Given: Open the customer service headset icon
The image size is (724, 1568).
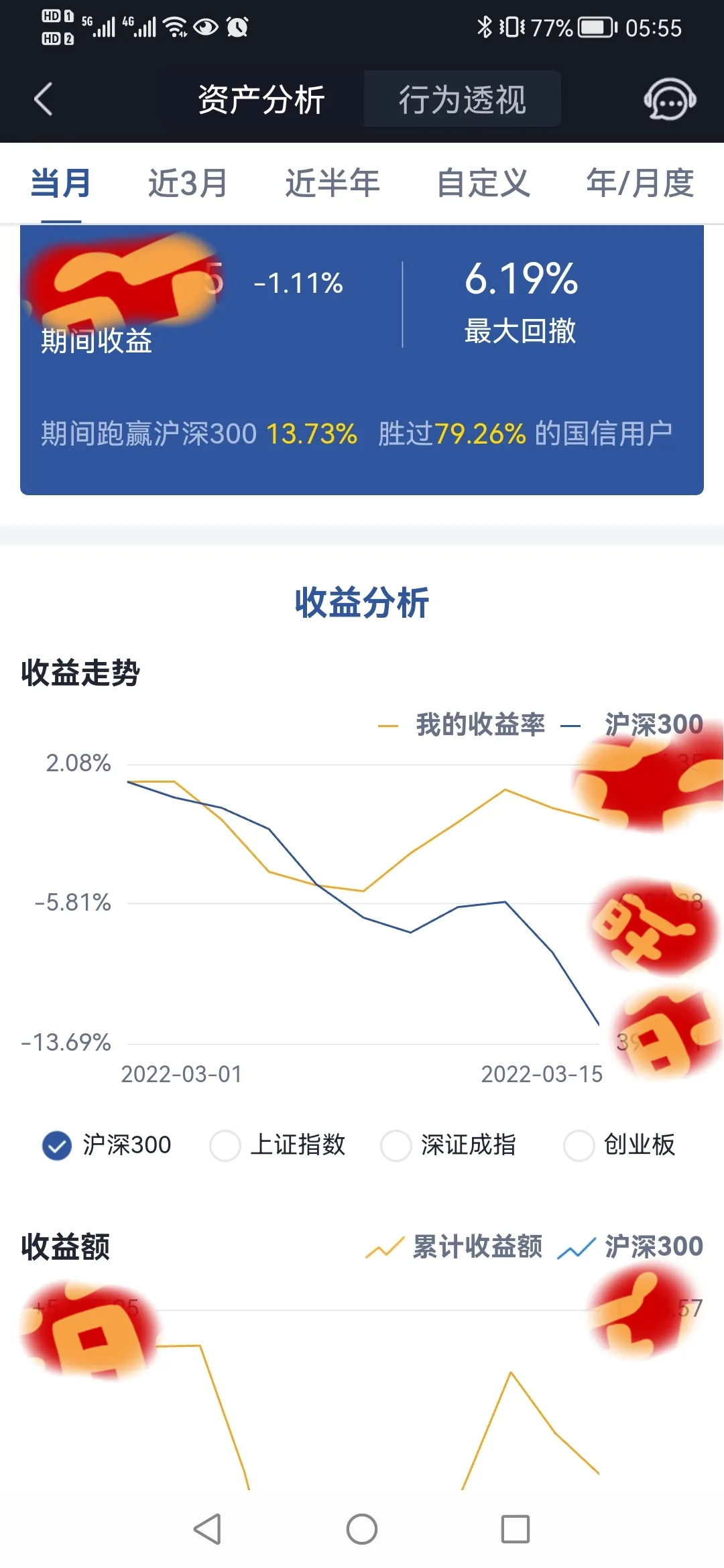Looking at the screenshot, I should (x=669, y=100).
